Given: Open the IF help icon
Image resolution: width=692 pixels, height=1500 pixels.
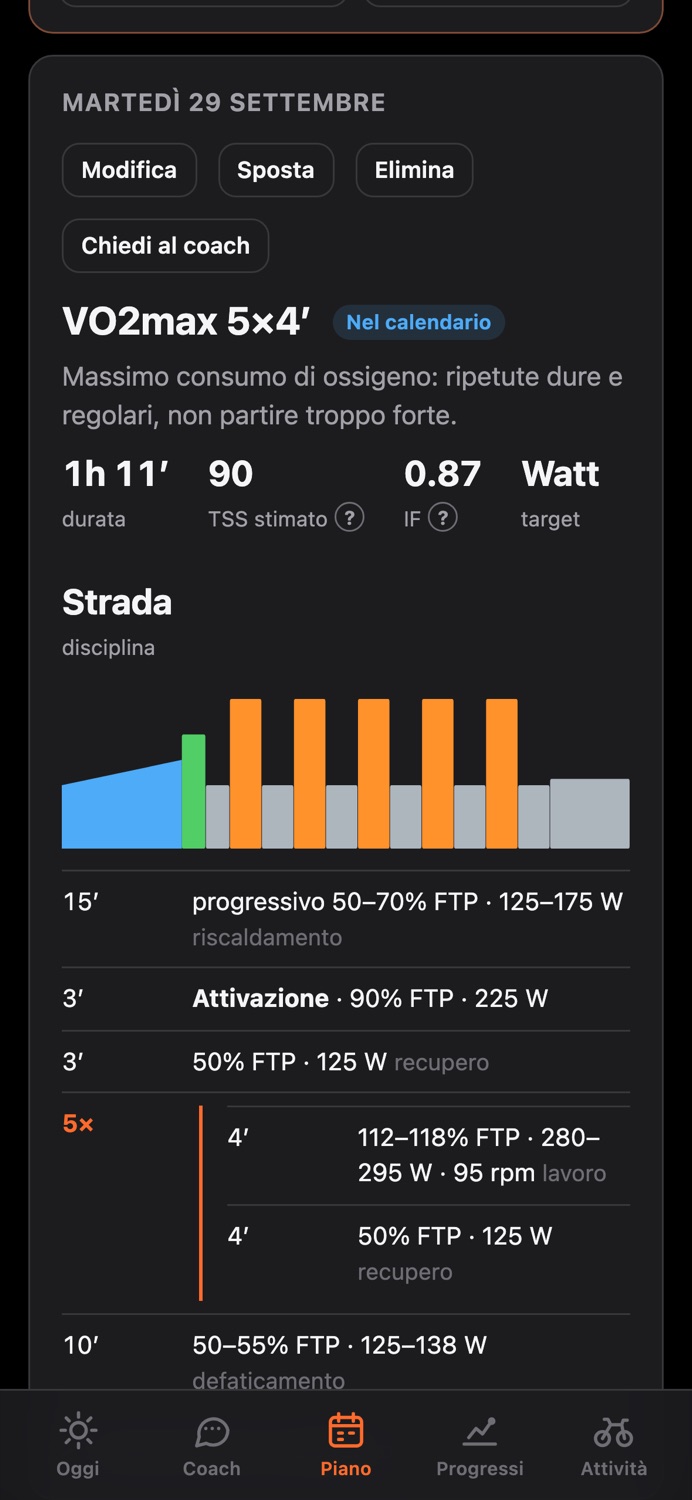Looking at the screenshot, I should (x=443, y=518).
